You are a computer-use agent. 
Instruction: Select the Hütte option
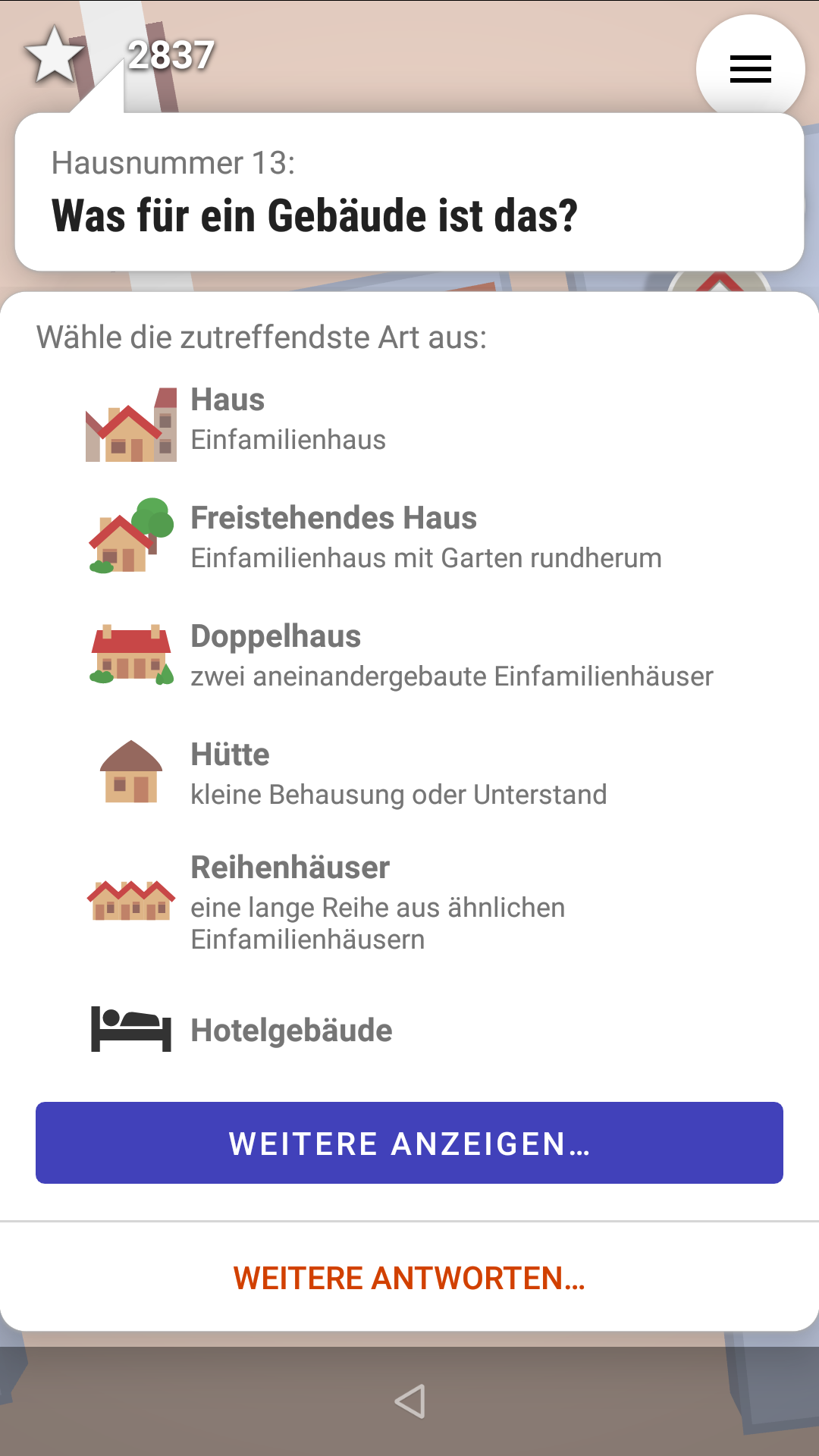coord(409,773)
